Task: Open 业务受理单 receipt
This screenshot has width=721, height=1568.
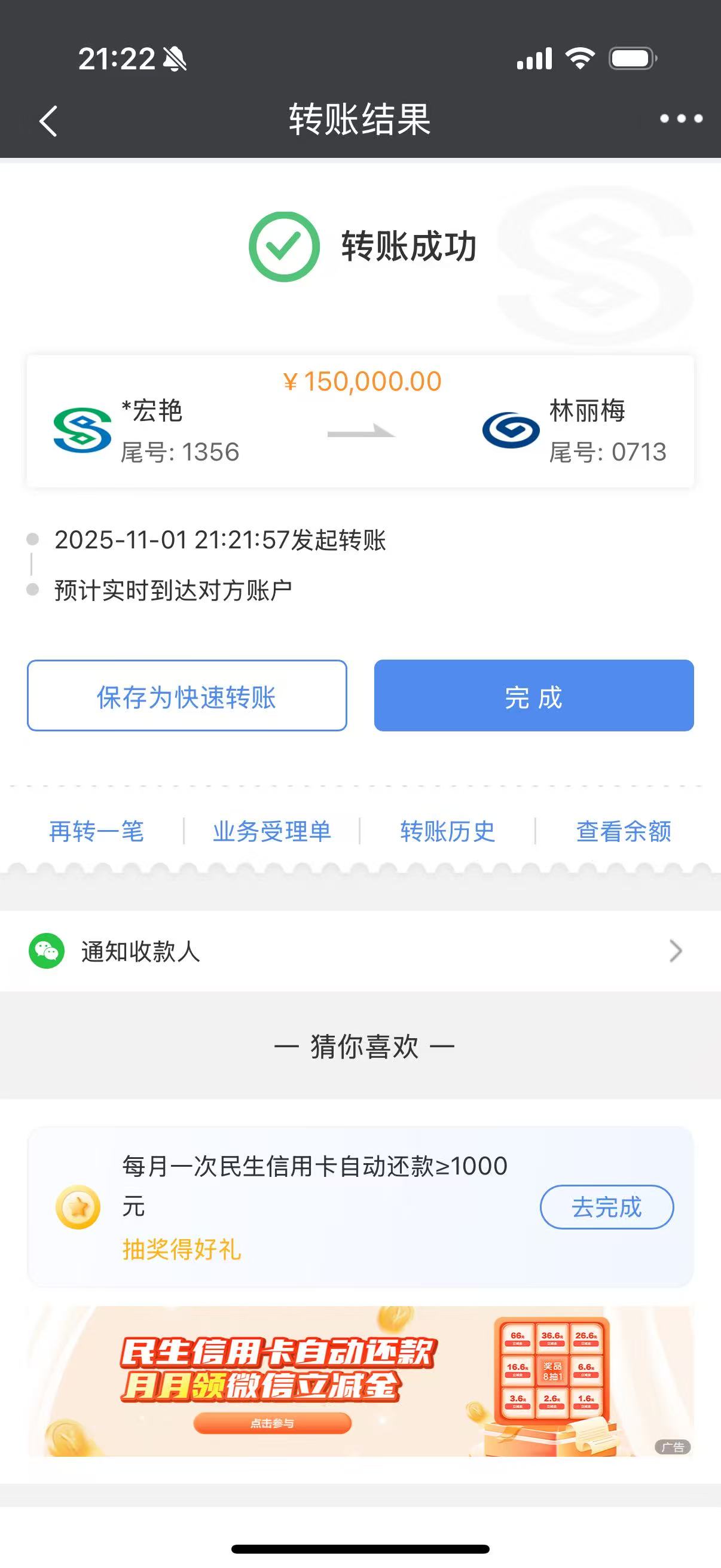Action: tap(271, 831)
